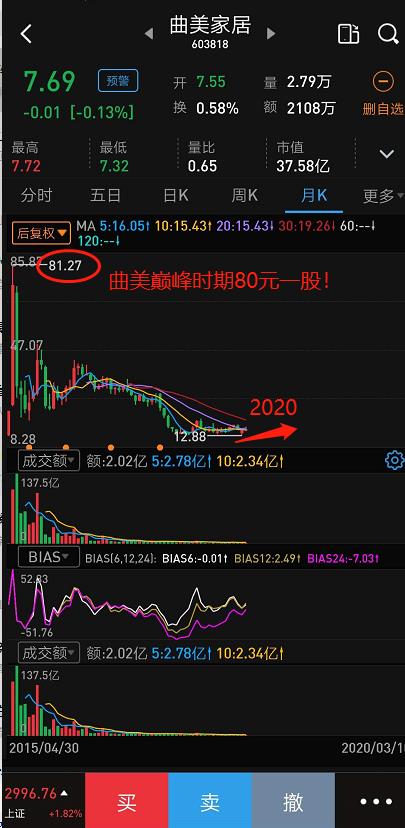Open the 后复权 adjustment dropdown
The width and height of the screenshot is (405, 828).
41,233
